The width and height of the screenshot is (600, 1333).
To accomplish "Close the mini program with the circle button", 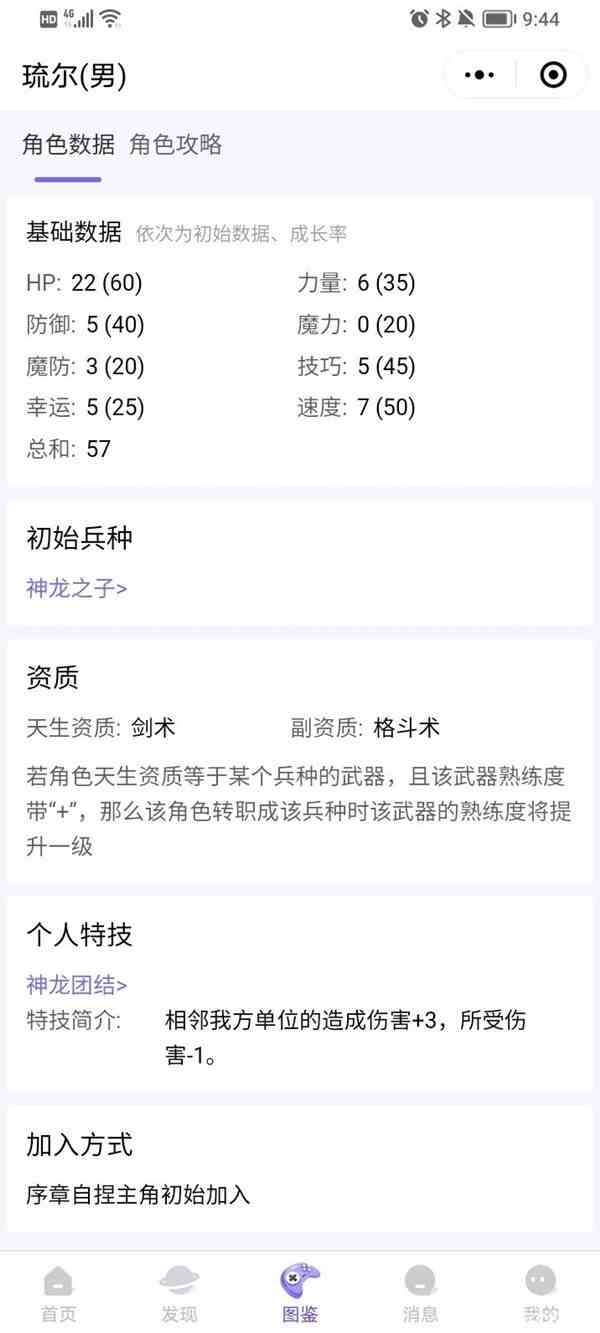I will [x=553, y=75].
